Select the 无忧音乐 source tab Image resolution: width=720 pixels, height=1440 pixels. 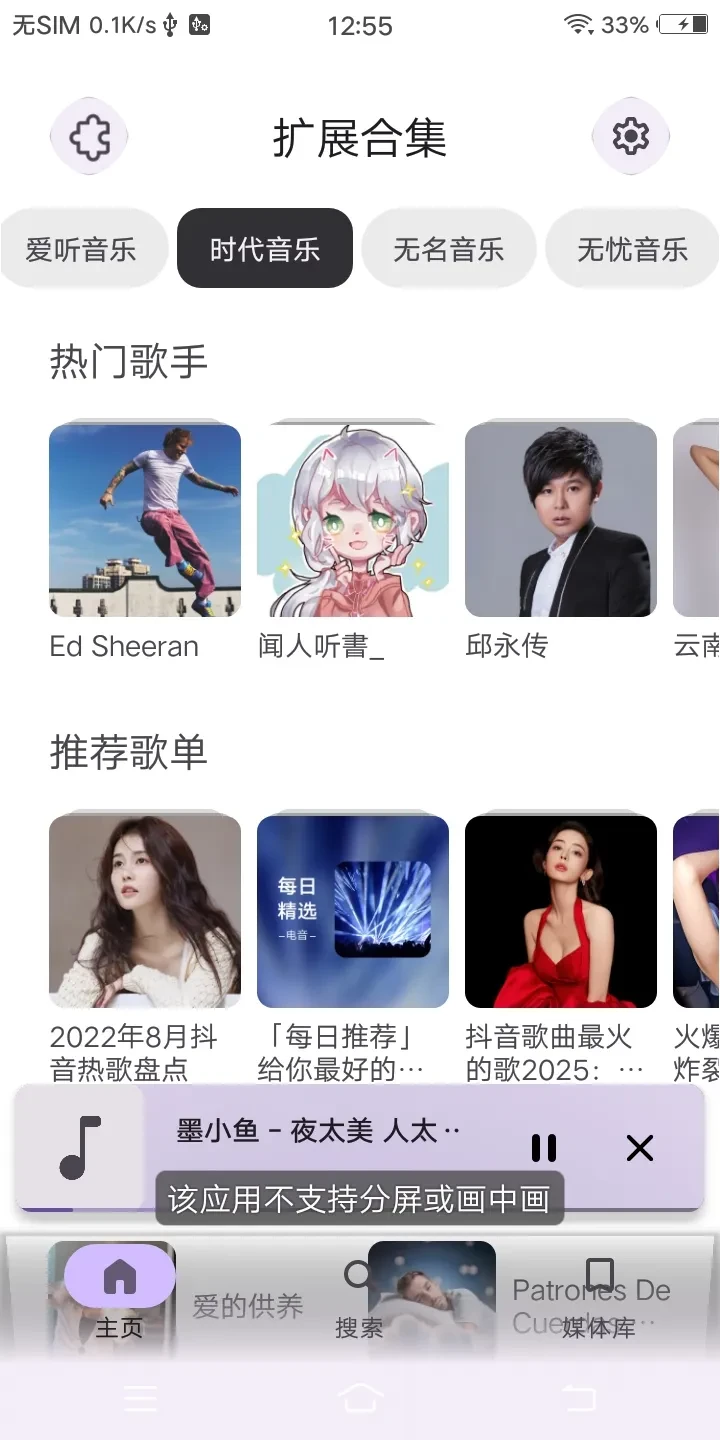[x=631, y=248]
